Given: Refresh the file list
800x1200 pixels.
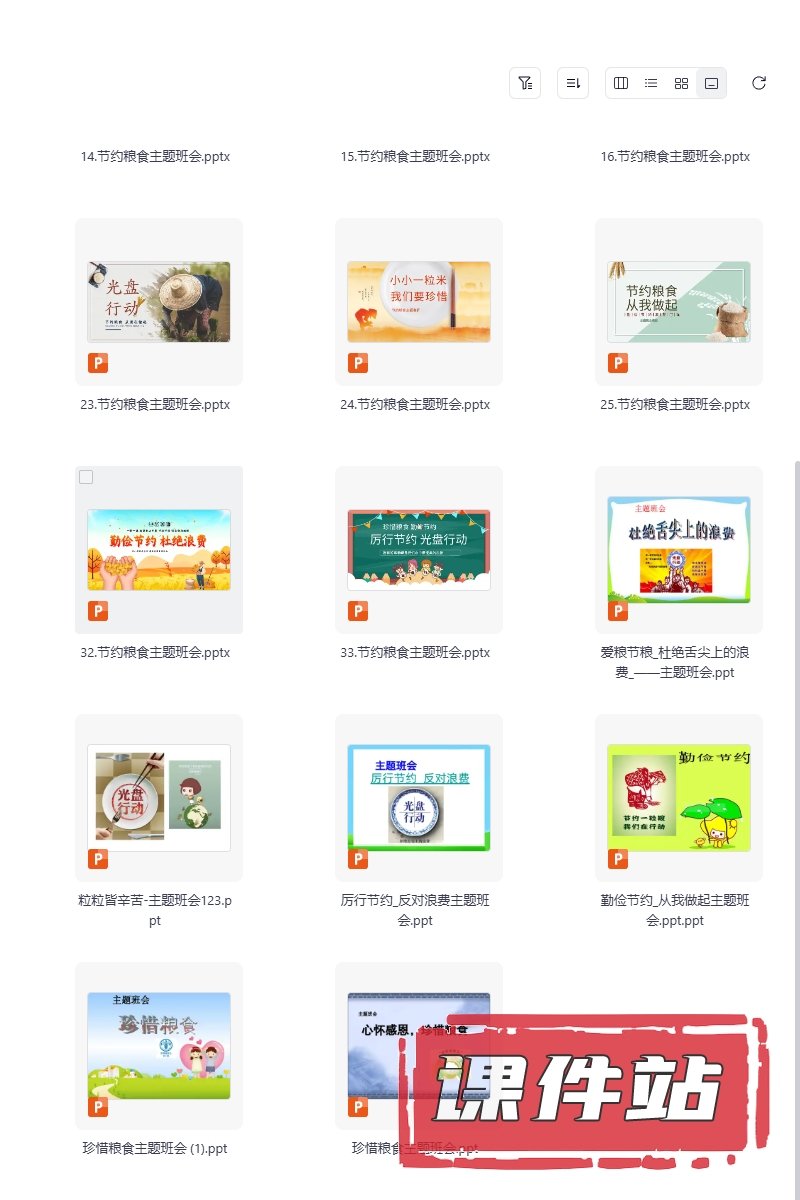Looking at the screenshot, I should pos(759,83).
